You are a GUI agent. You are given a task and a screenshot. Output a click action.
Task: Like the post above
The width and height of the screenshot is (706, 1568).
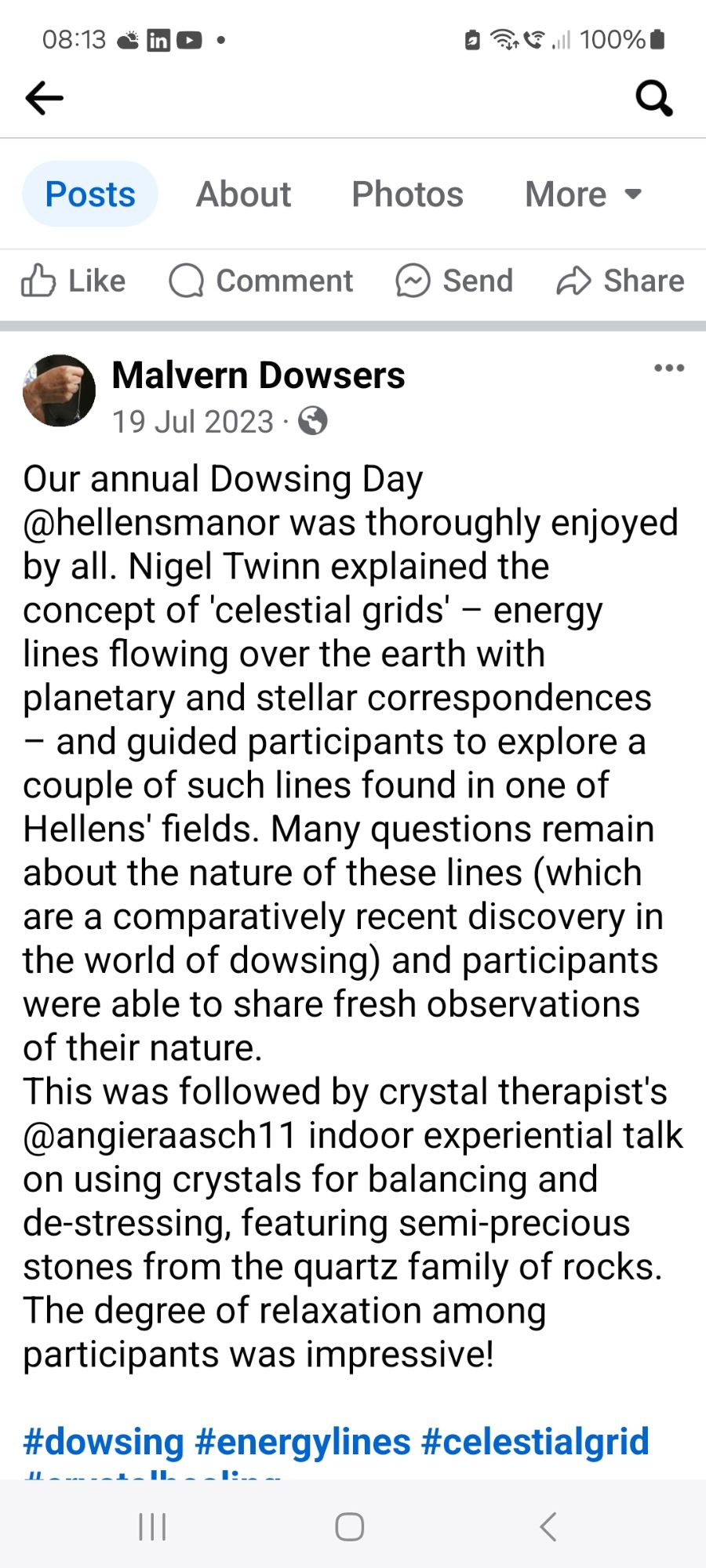(x=74, y=281)
